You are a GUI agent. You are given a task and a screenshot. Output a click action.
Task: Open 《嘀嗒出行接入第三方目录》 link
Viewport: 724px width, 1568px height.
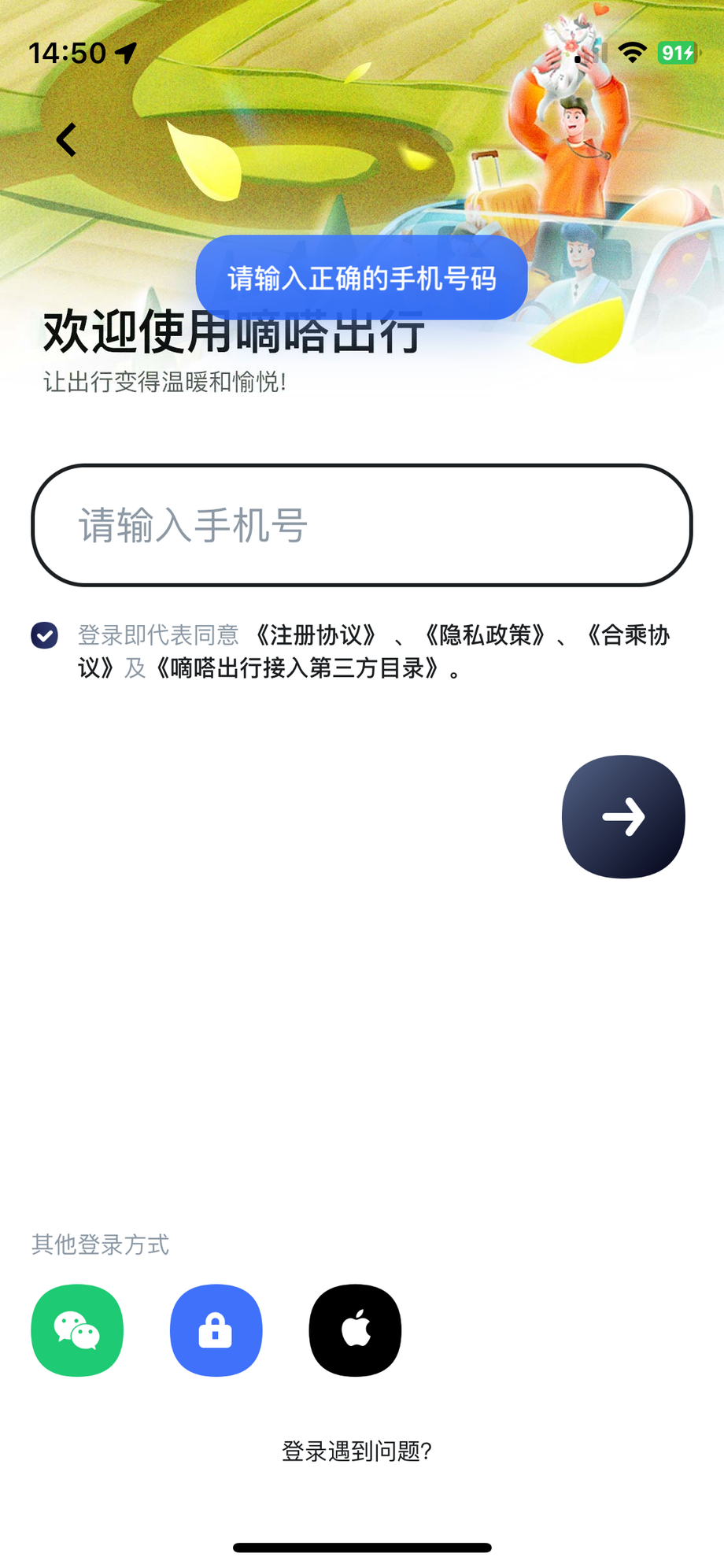297,668
